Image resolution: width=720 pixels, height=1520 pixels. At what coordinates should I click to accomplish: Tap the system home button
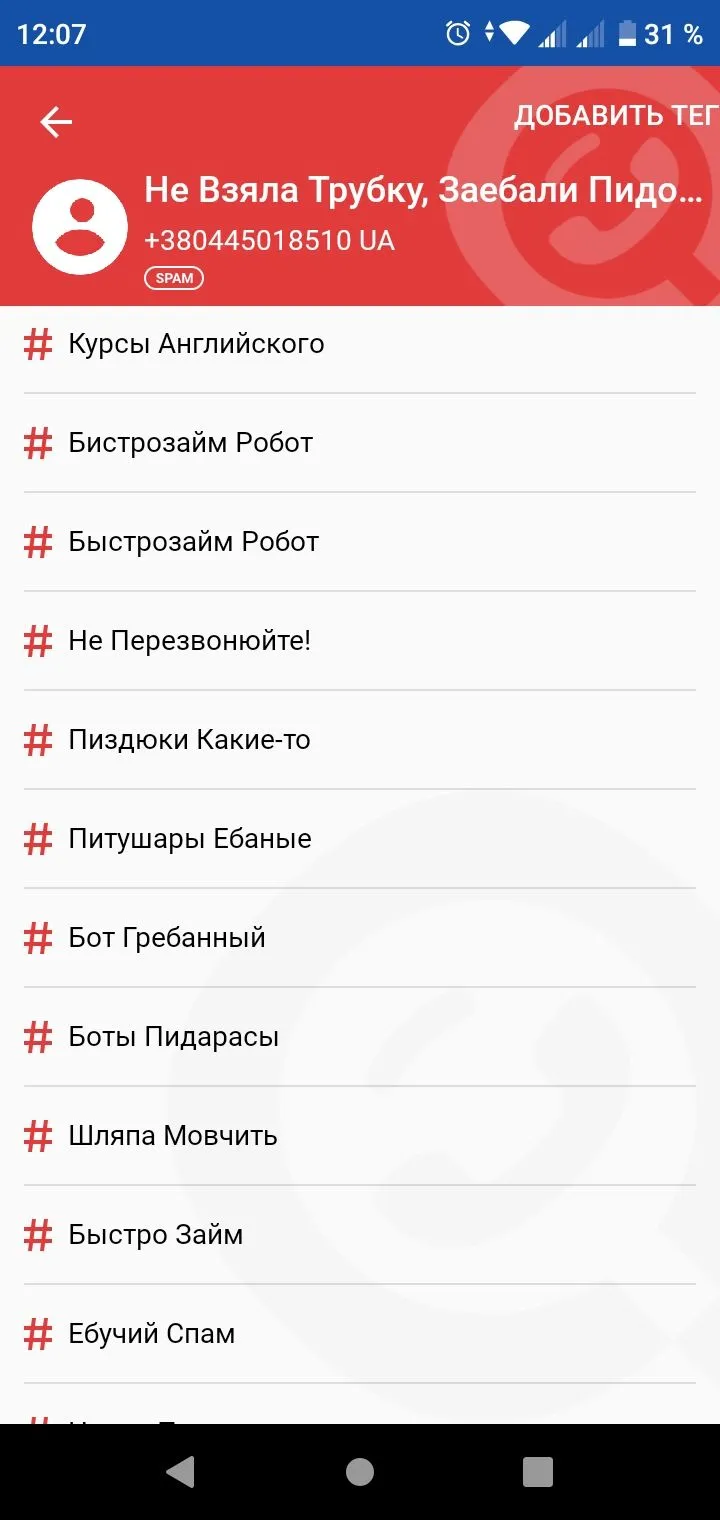tap(360, 1471)
